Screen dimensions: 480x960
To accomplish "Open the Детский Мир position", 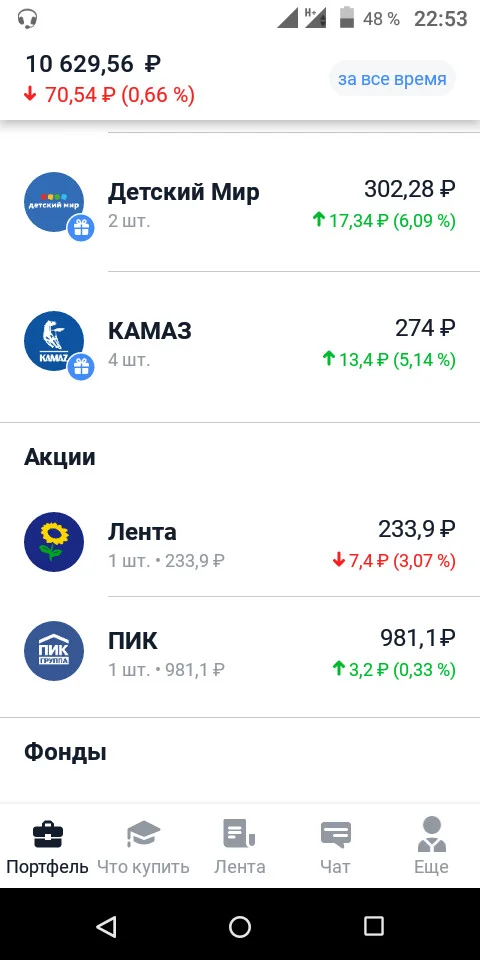I will pyautogui.click(x=240, y=203).
